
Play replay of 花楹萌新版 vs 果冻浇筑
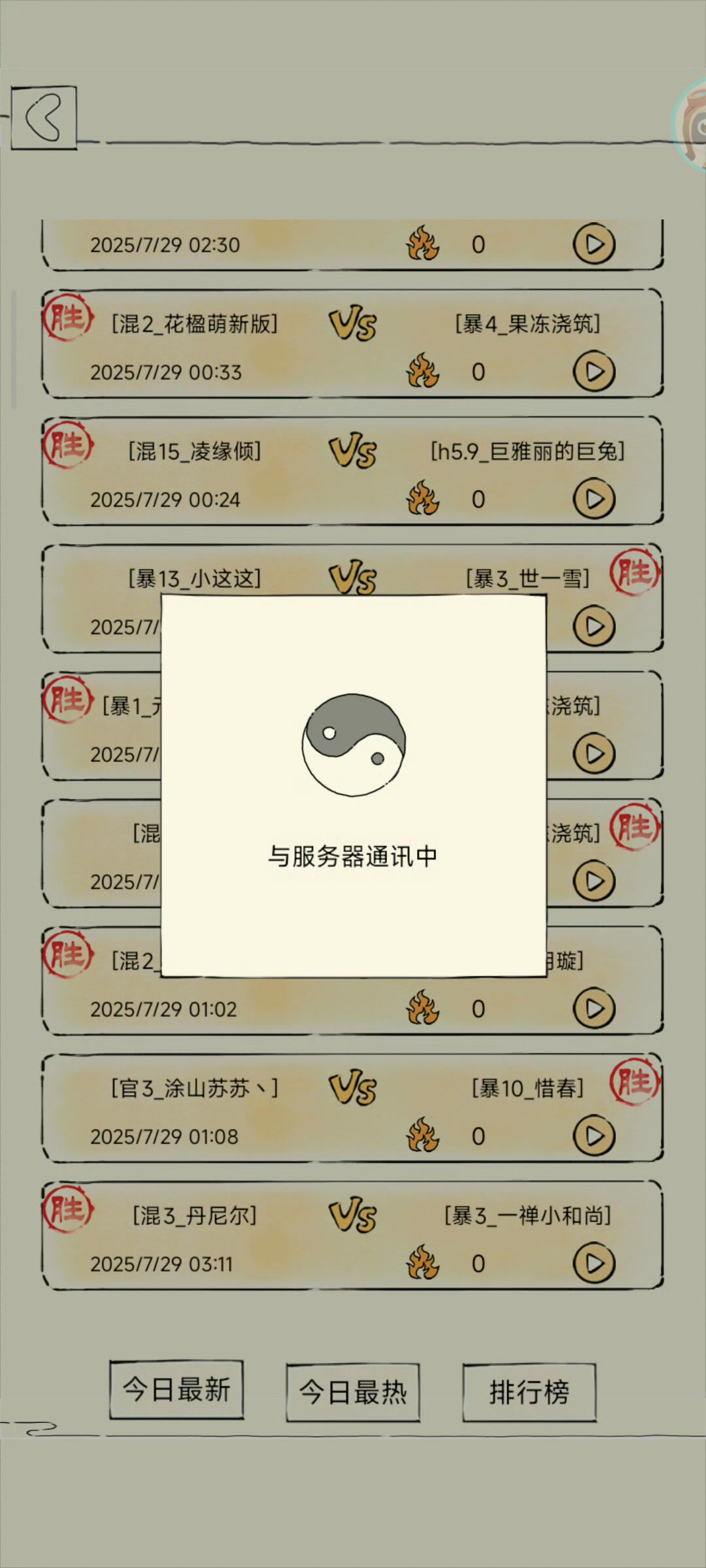point(594,372)
